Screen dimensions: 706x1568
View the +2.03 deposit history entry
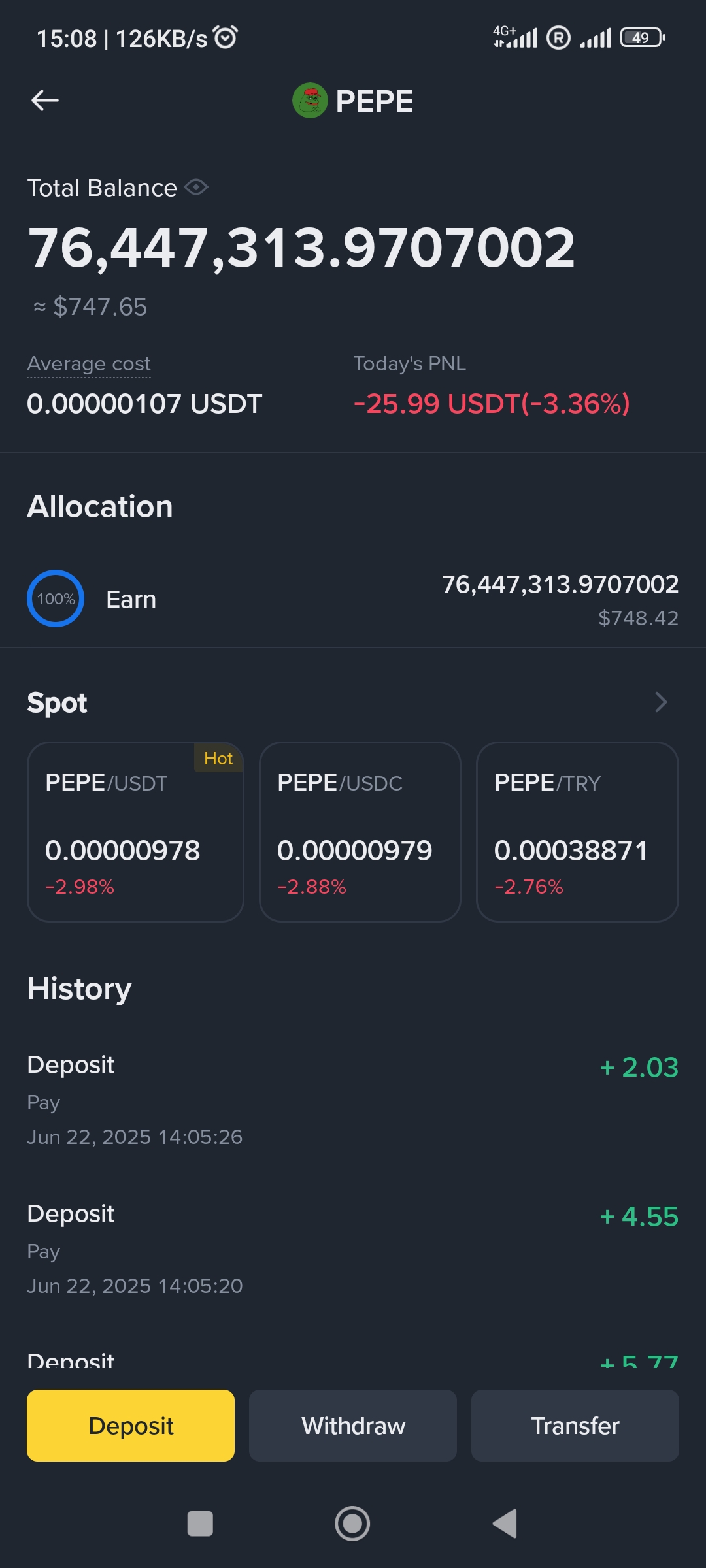point(353,1100)
